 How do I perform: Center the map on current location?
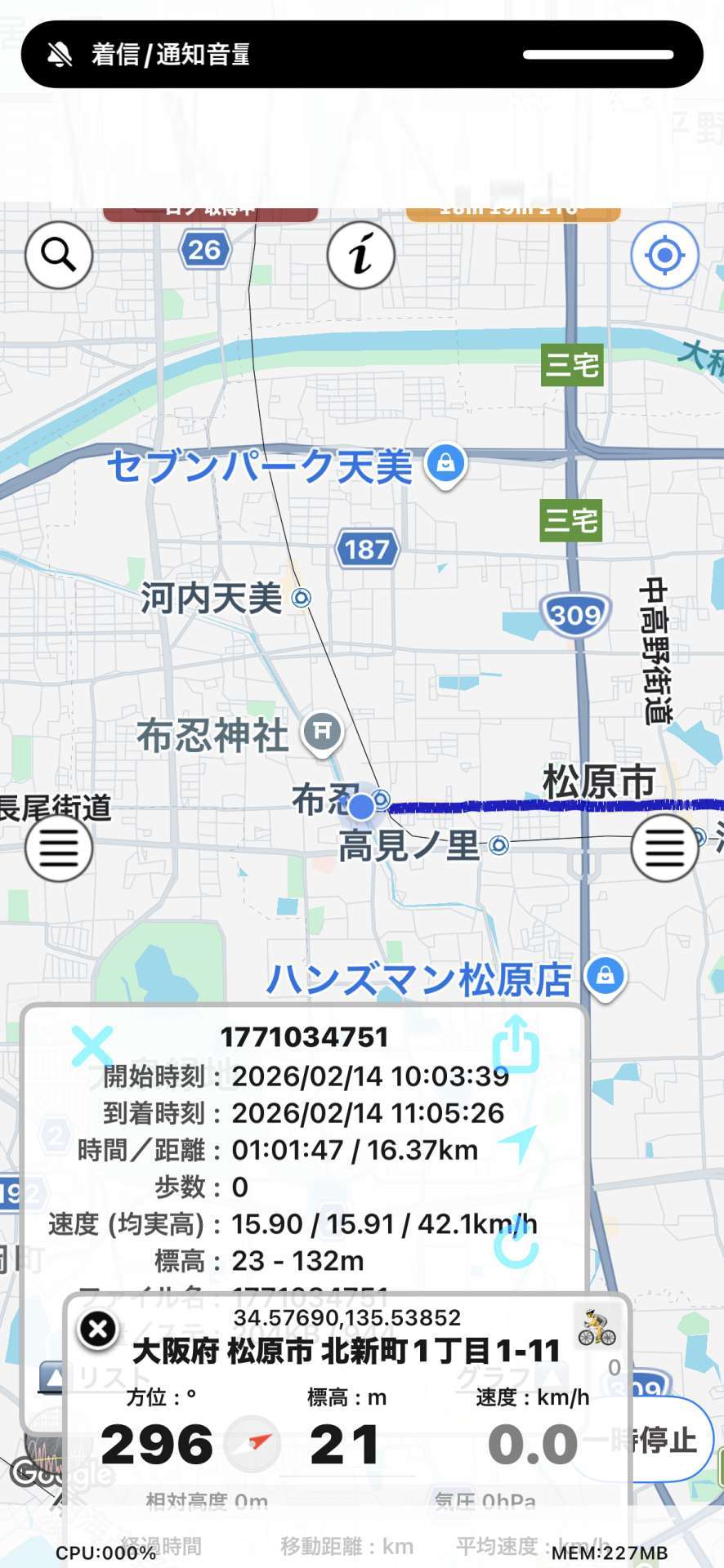[x=664, y=255]
